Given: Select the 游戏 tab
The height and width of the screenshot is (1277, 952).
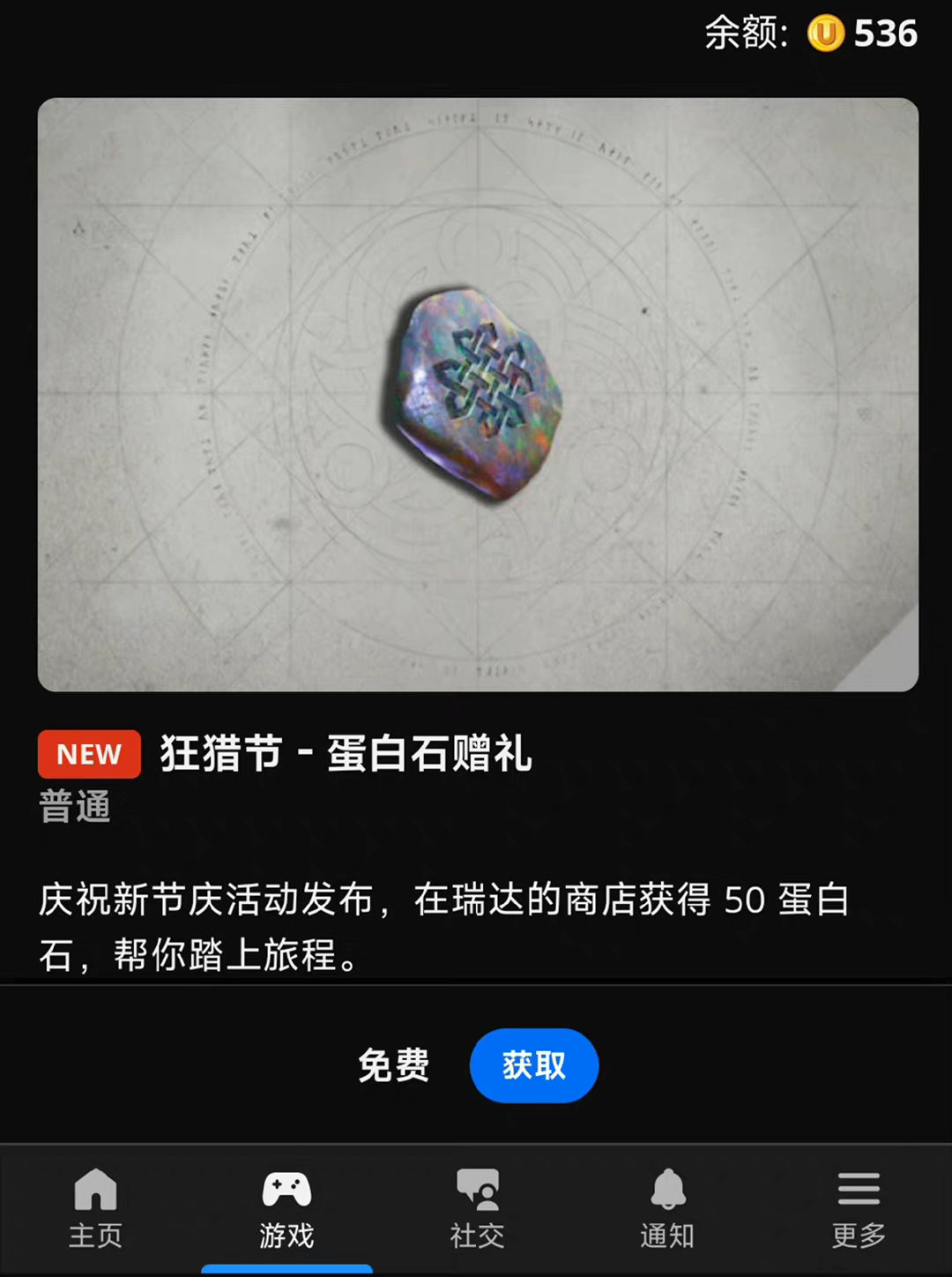Looking at the screenshot, I should [x=286, y=1208].
